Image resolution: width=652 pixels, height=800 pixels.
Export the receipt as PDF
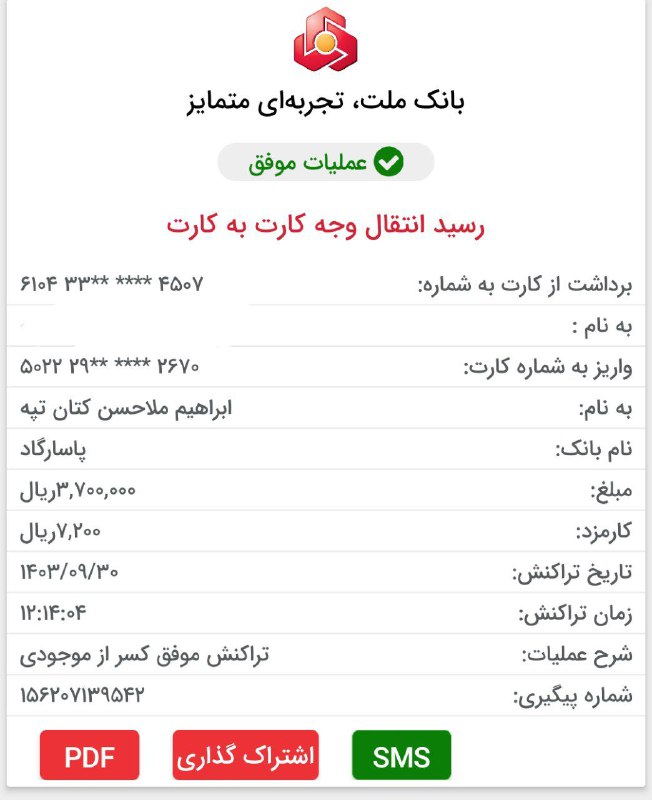click(x=90, y=756)
